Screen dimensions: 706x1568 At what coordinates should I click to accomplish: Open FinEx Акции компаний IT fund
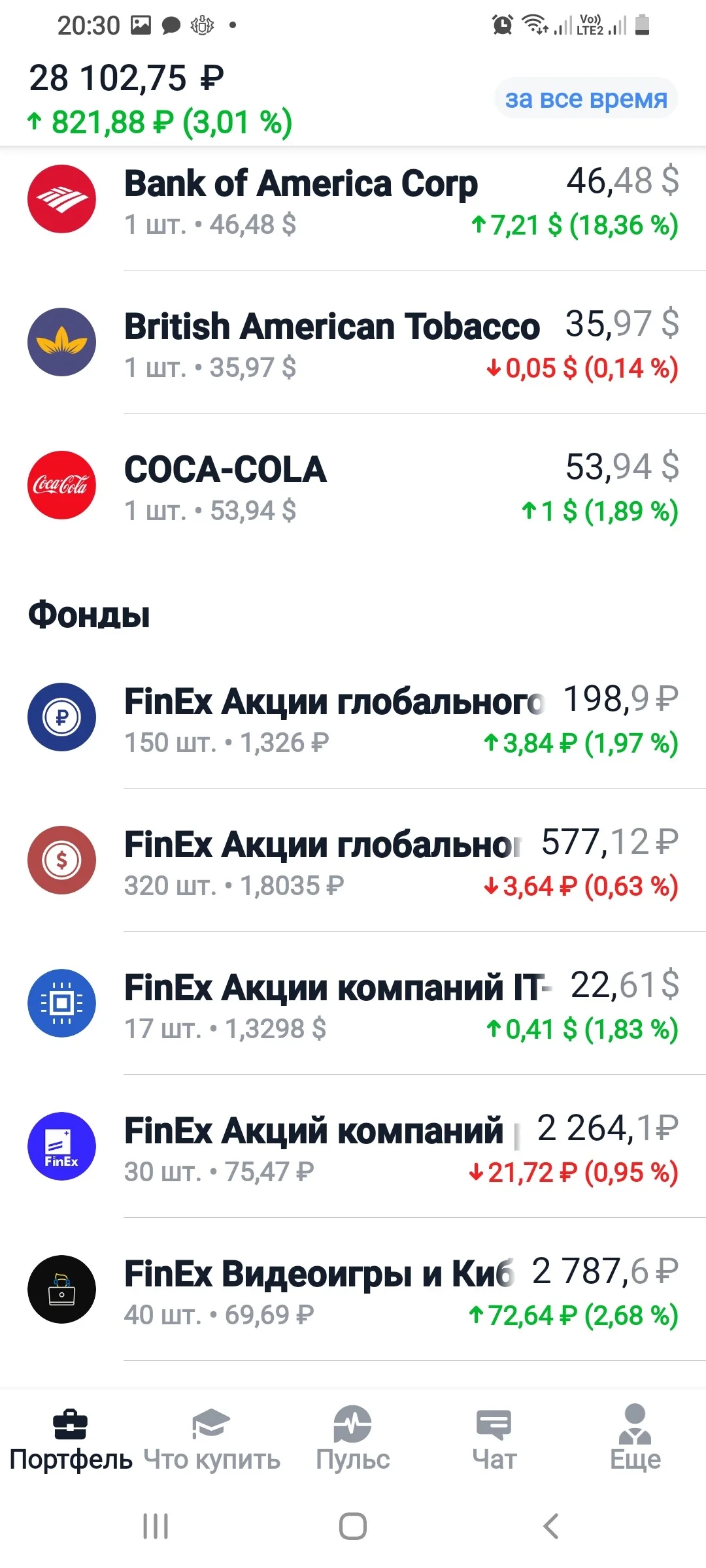[x=353, y=1004]
